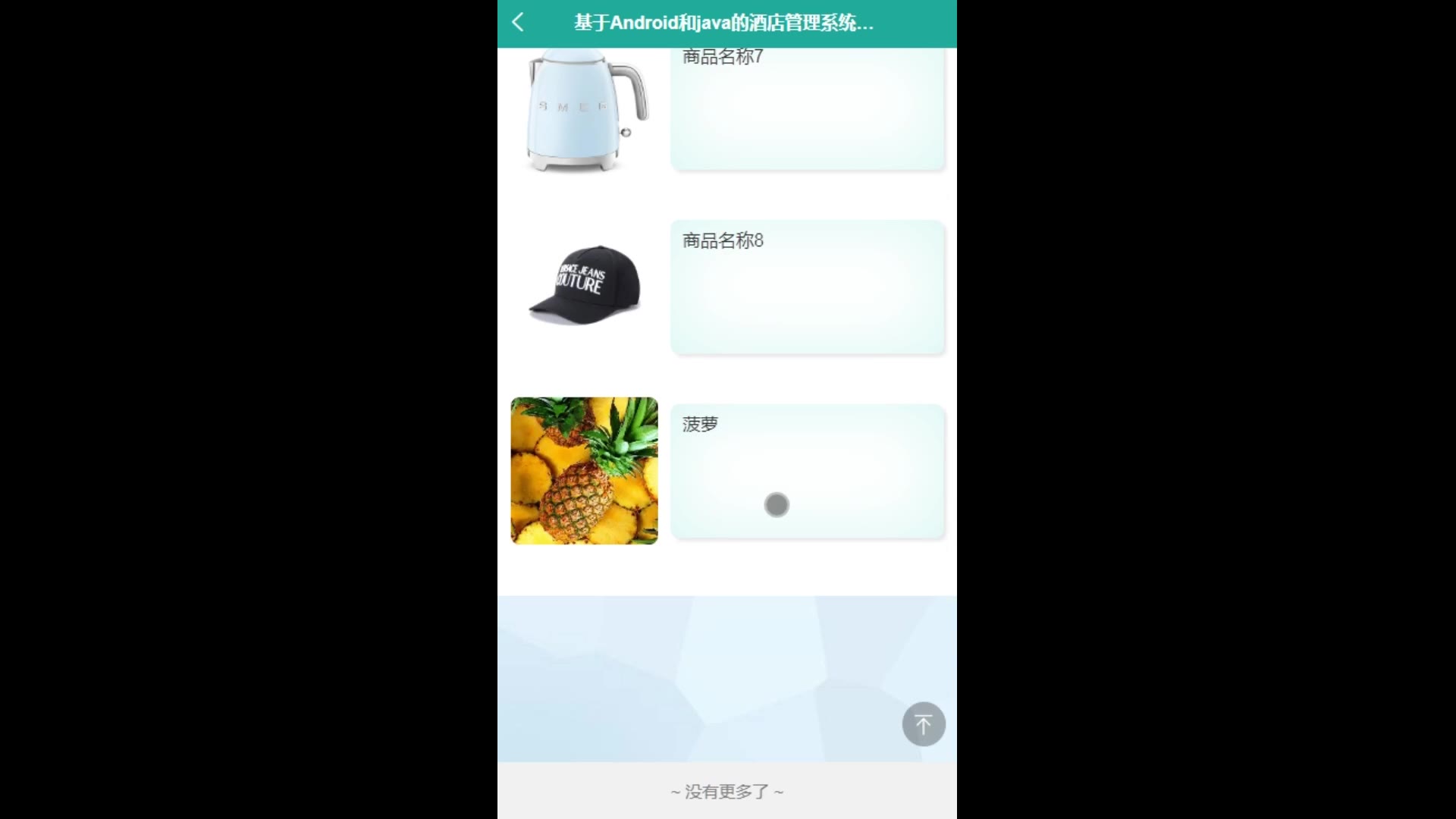Open the 菠萝 product card
The height and width of the screenshot is (819, 1456).
pos(807,470)
